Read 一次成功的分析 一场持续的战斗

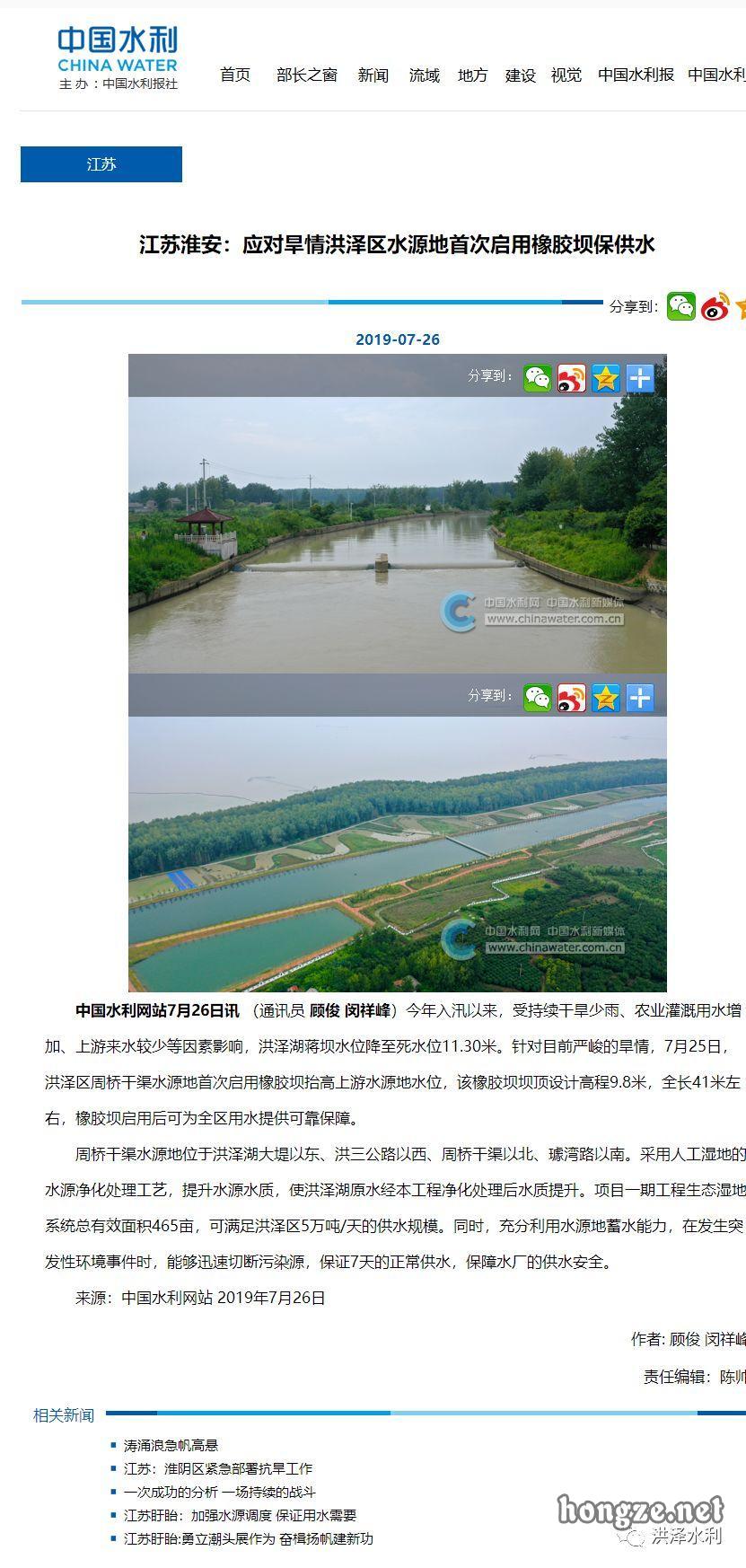pyautogui.click(x=220, y=1492)
